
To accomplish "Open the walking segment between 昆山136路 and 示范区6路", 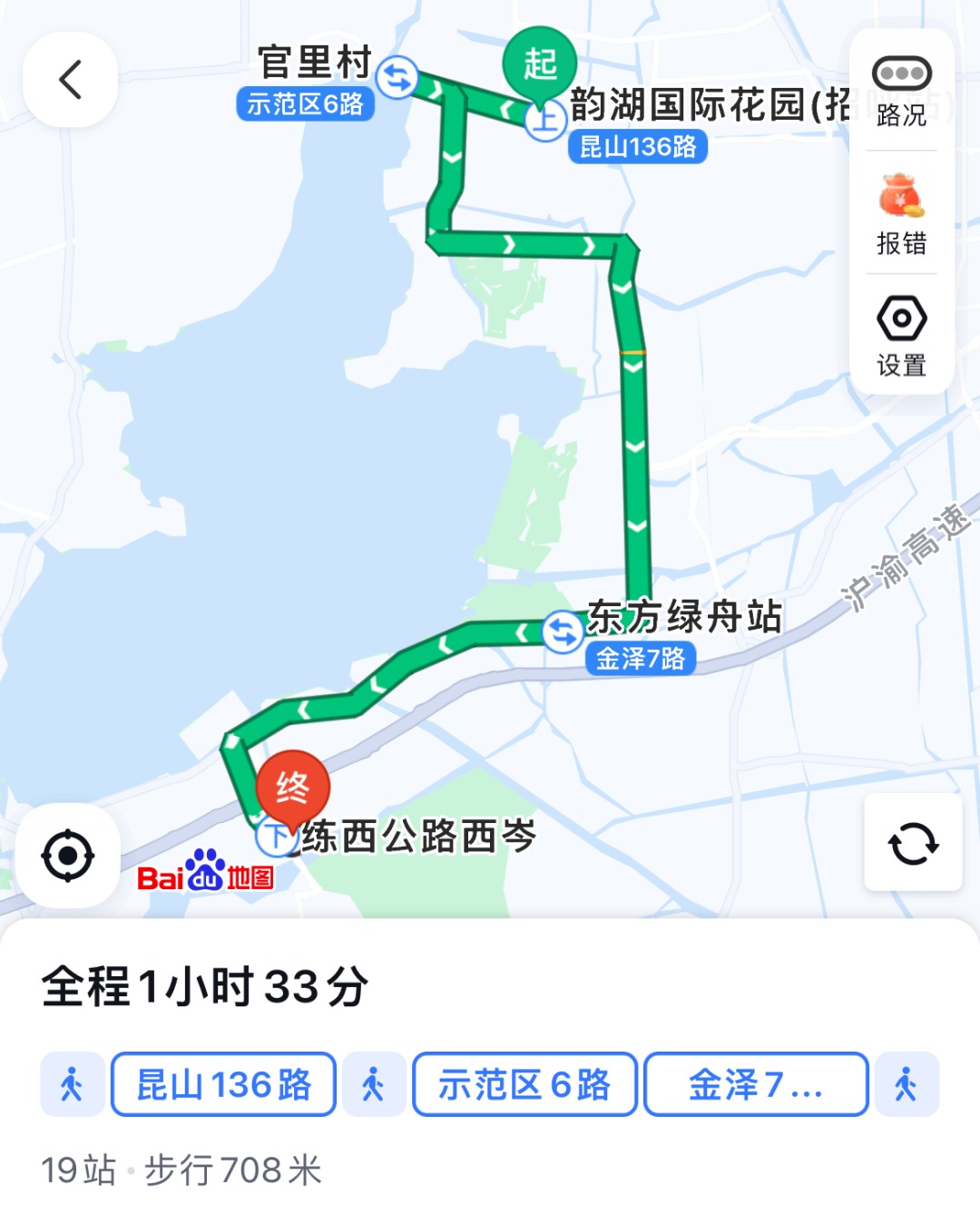I will pyautogui.click(x=374, y=1084).
